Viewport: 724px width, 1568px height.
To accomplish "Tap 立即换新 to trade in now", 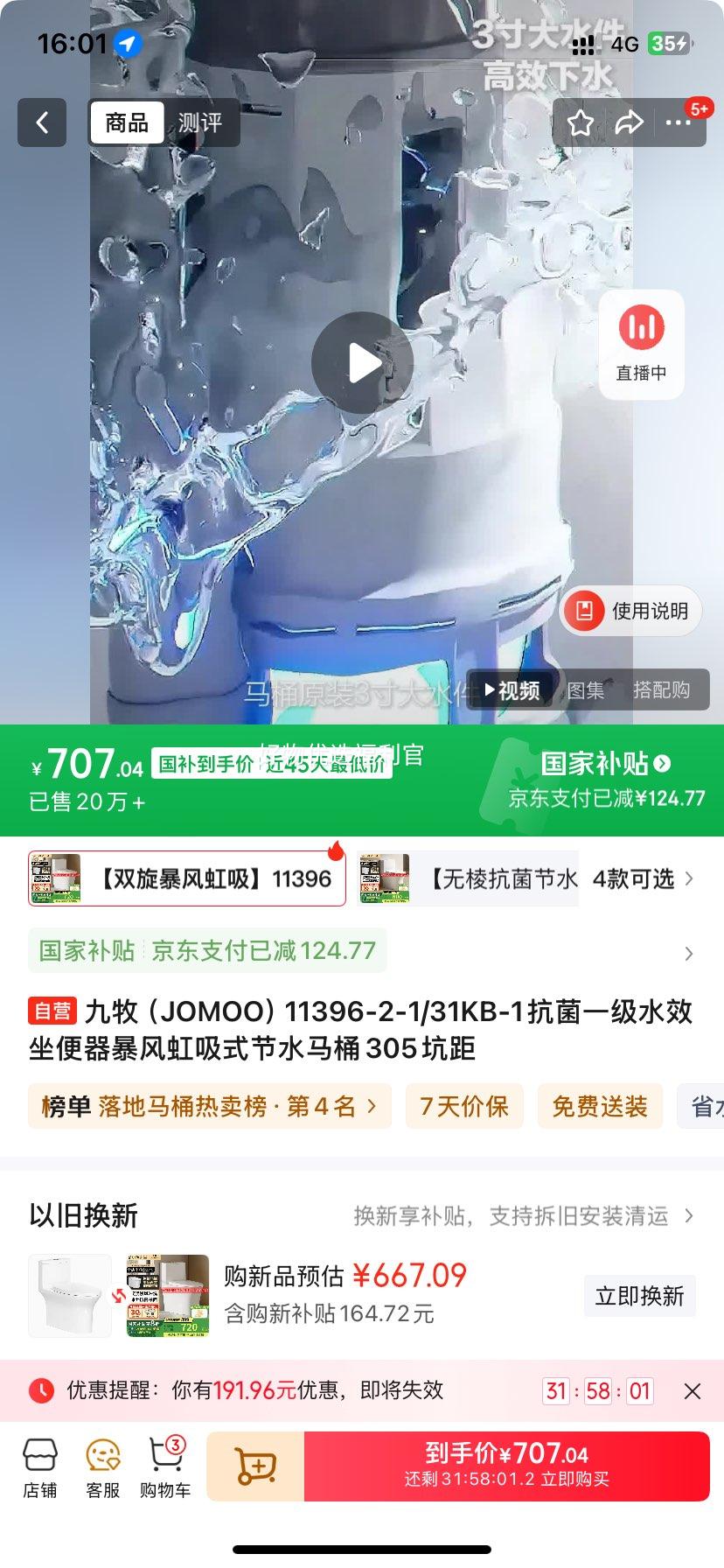I will [639, 1296].
